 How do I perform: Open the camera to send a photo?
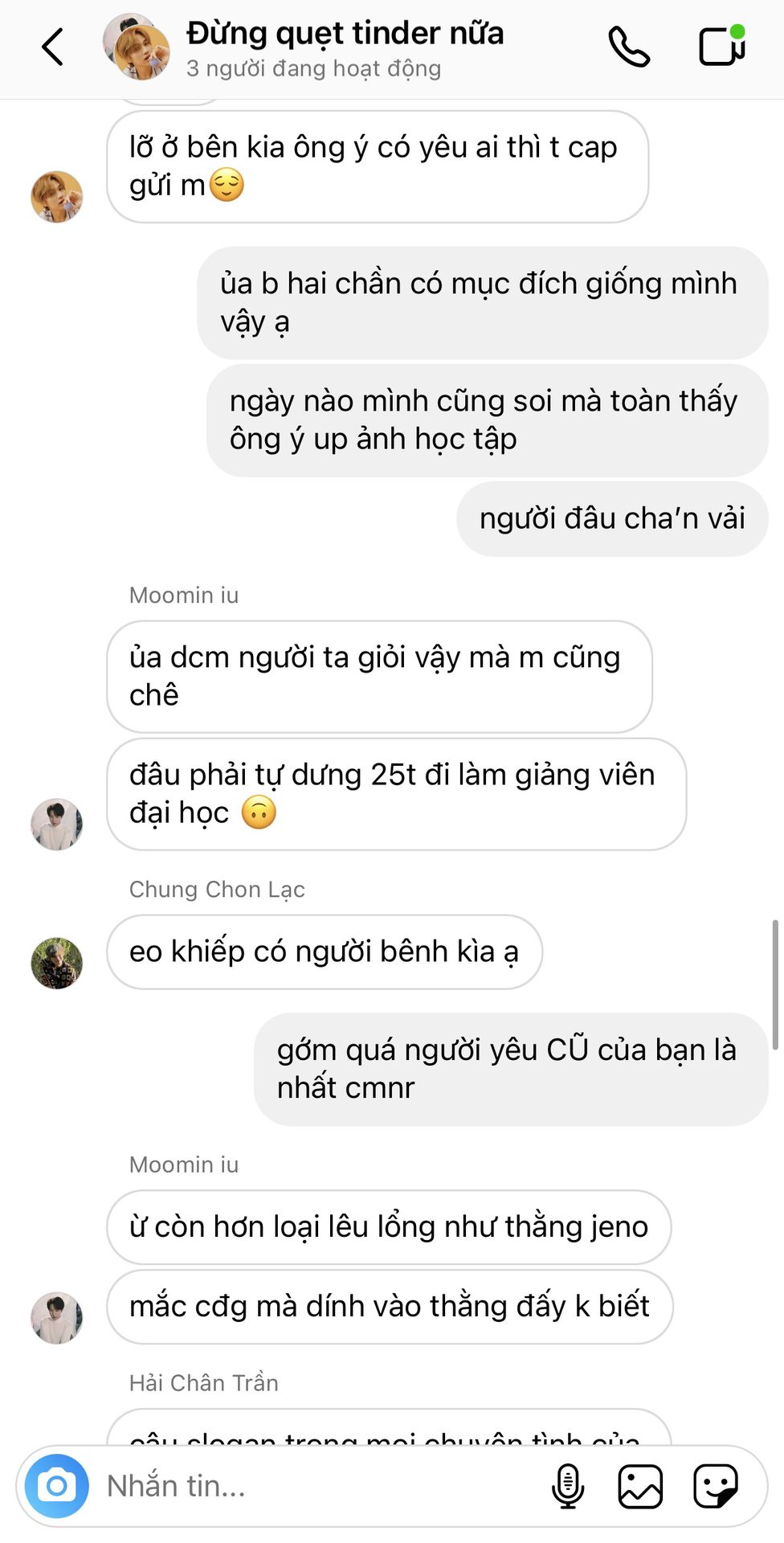coord(57,1486)
